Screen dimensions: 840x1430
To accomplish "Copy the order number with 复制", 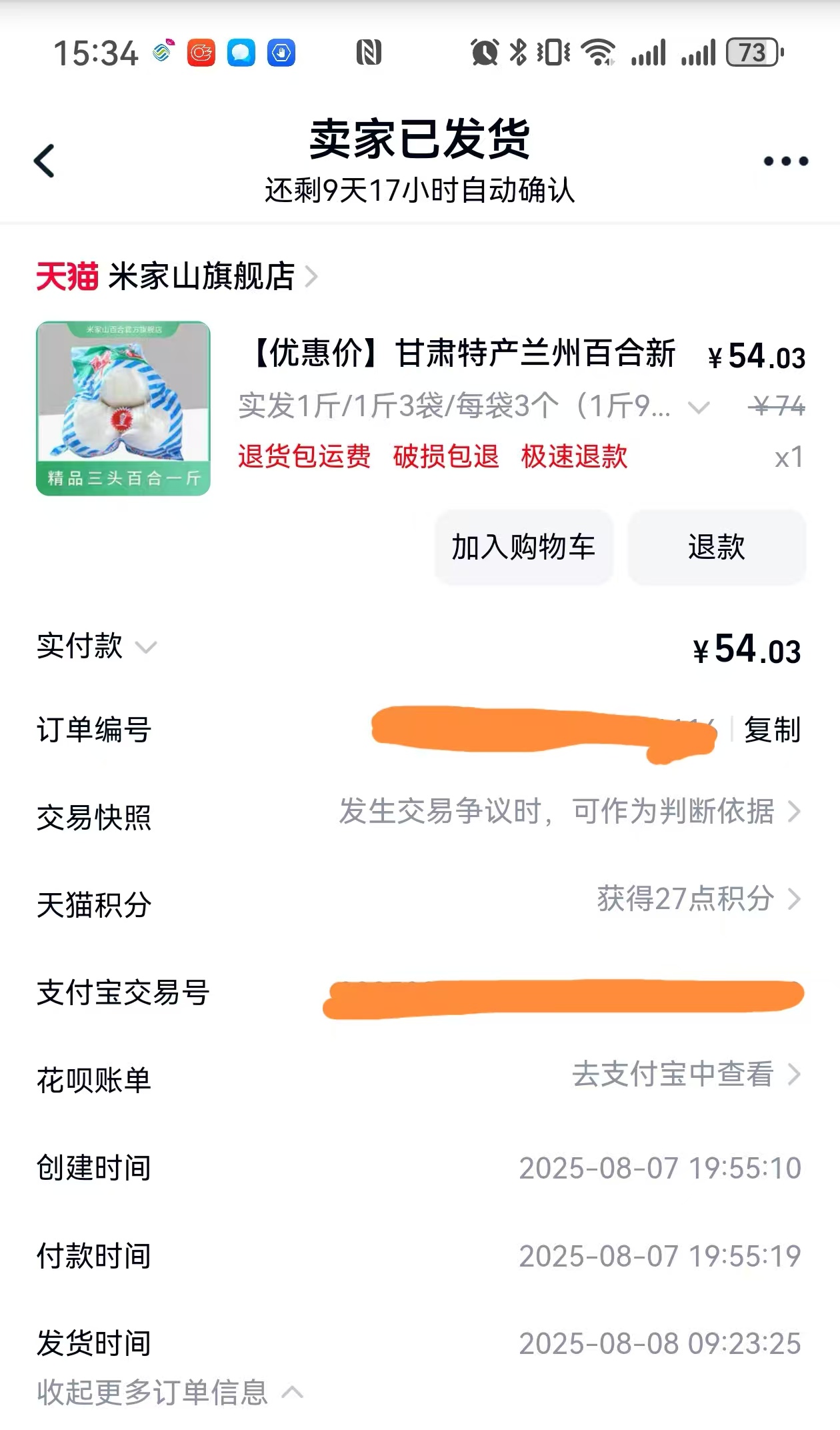I will coord(772,730).
